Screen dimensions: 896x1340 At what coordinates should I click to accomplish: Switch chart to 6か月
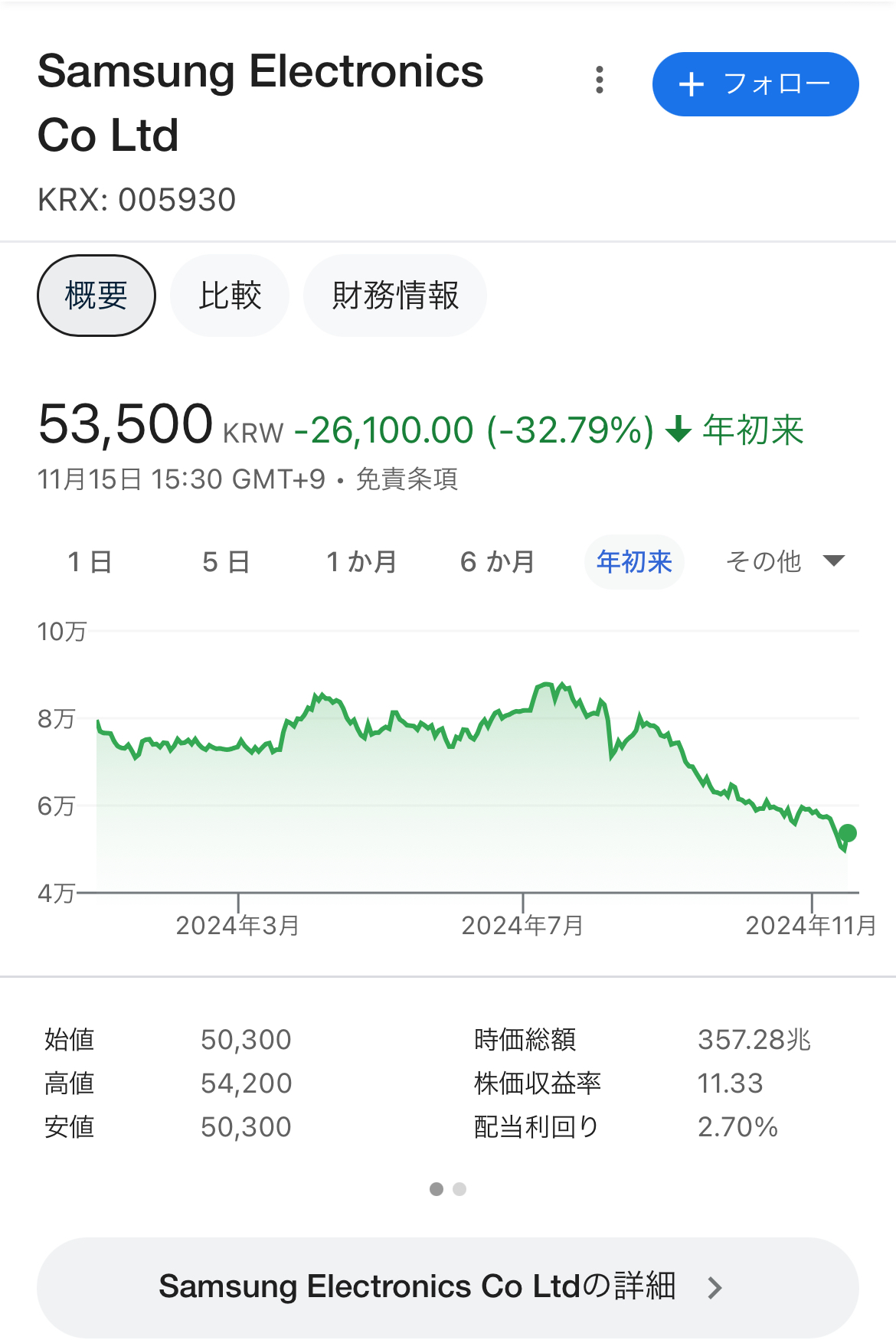[497, 562]
